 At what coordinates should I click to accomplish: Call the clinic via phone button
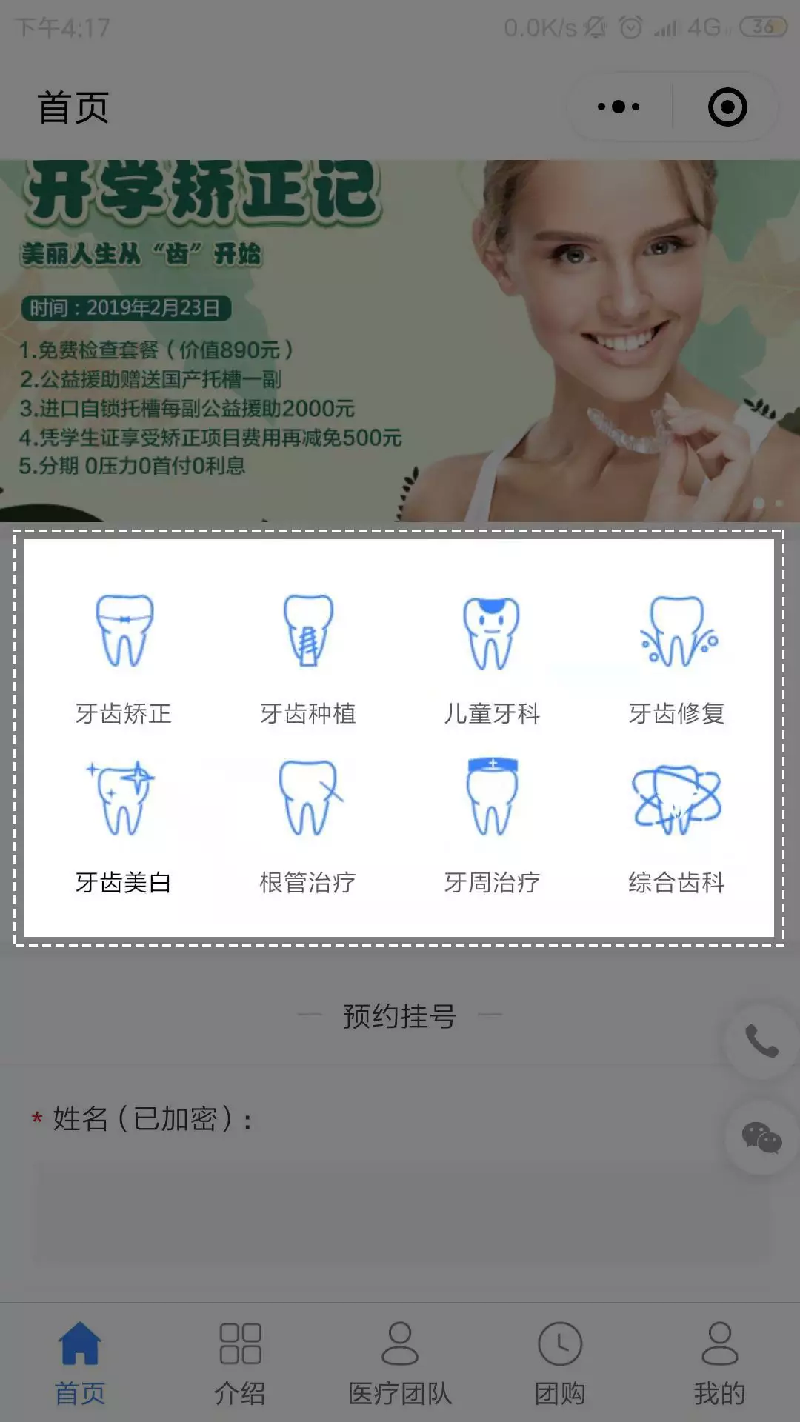point(762,1042)
